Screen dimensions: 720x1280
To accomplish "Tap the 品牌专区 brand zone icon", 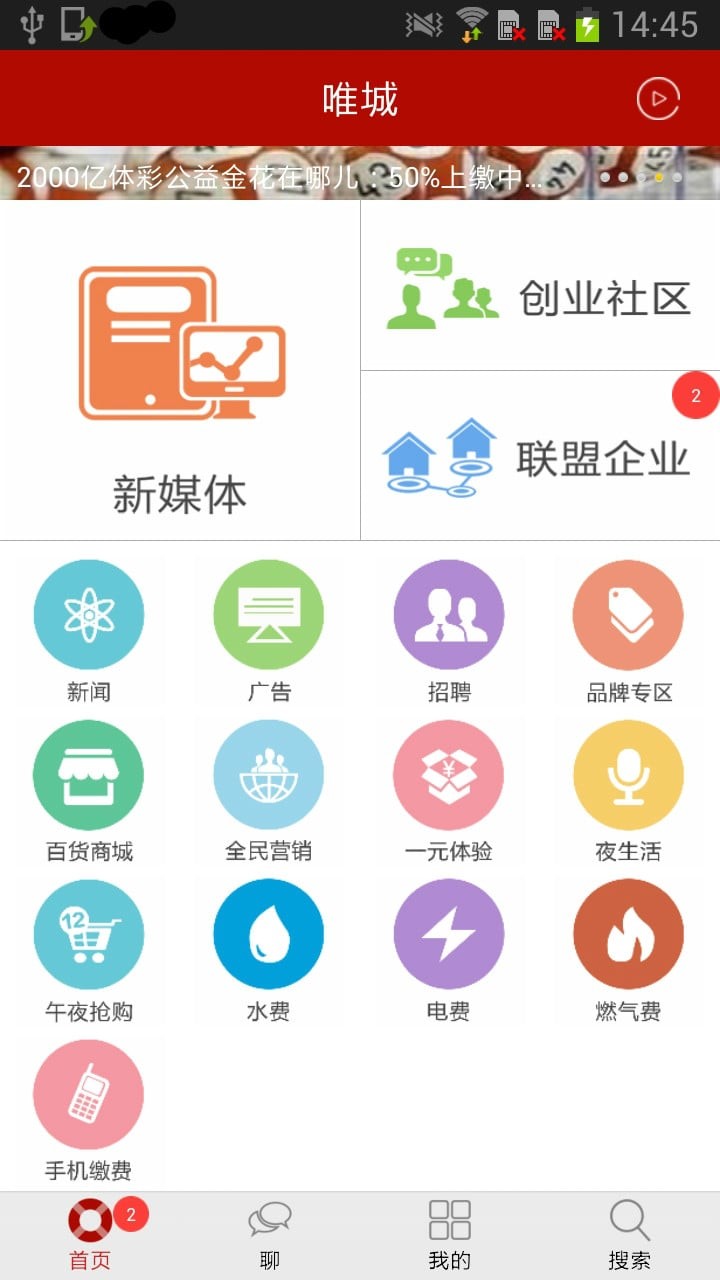I will pos(629,615).
